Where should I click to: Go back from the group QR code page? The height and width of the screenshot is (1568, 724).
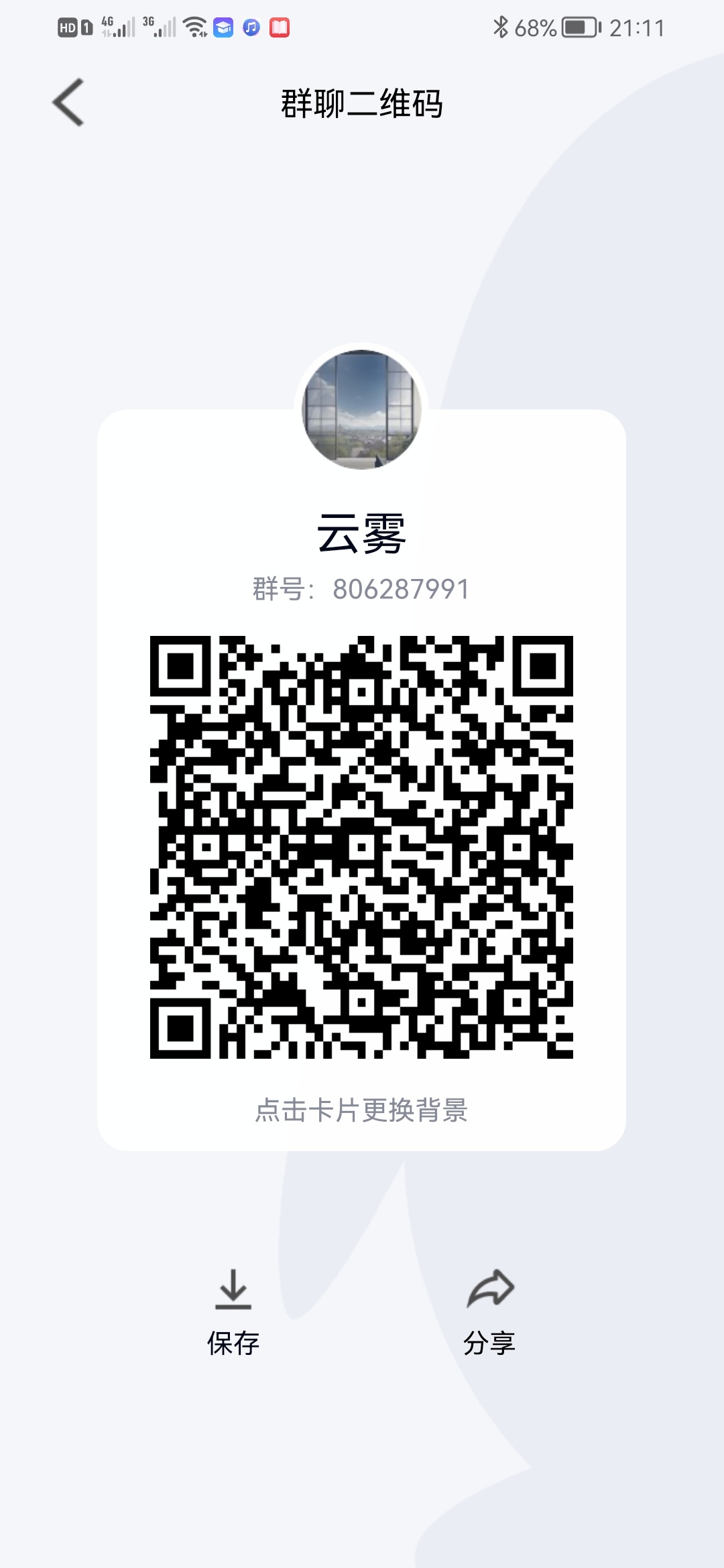68,103
